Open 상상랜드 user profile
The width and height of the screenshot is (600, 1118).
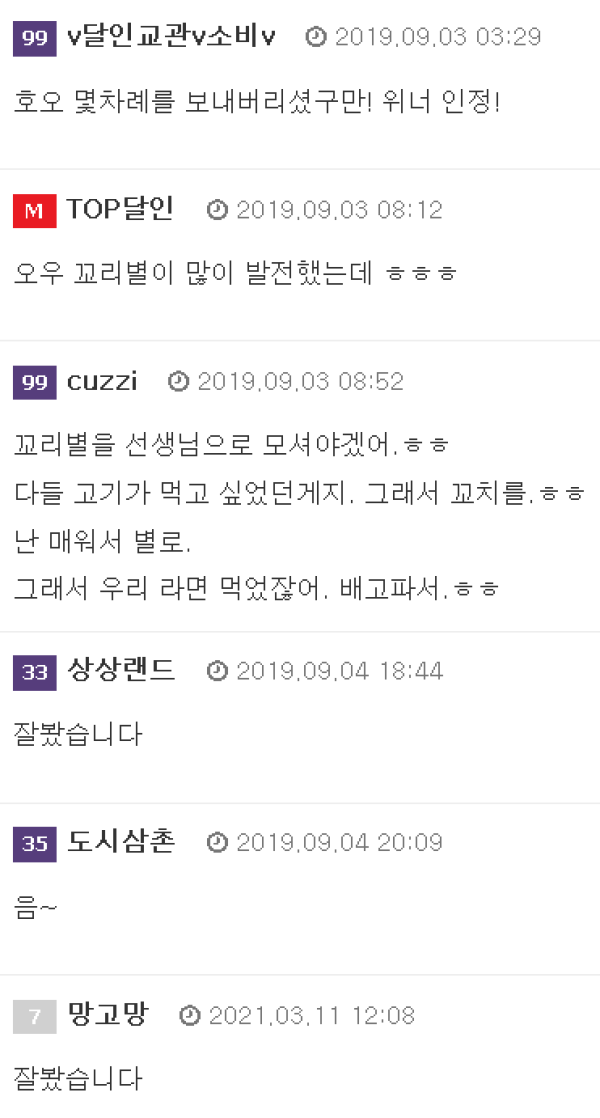tap(121, 670)
